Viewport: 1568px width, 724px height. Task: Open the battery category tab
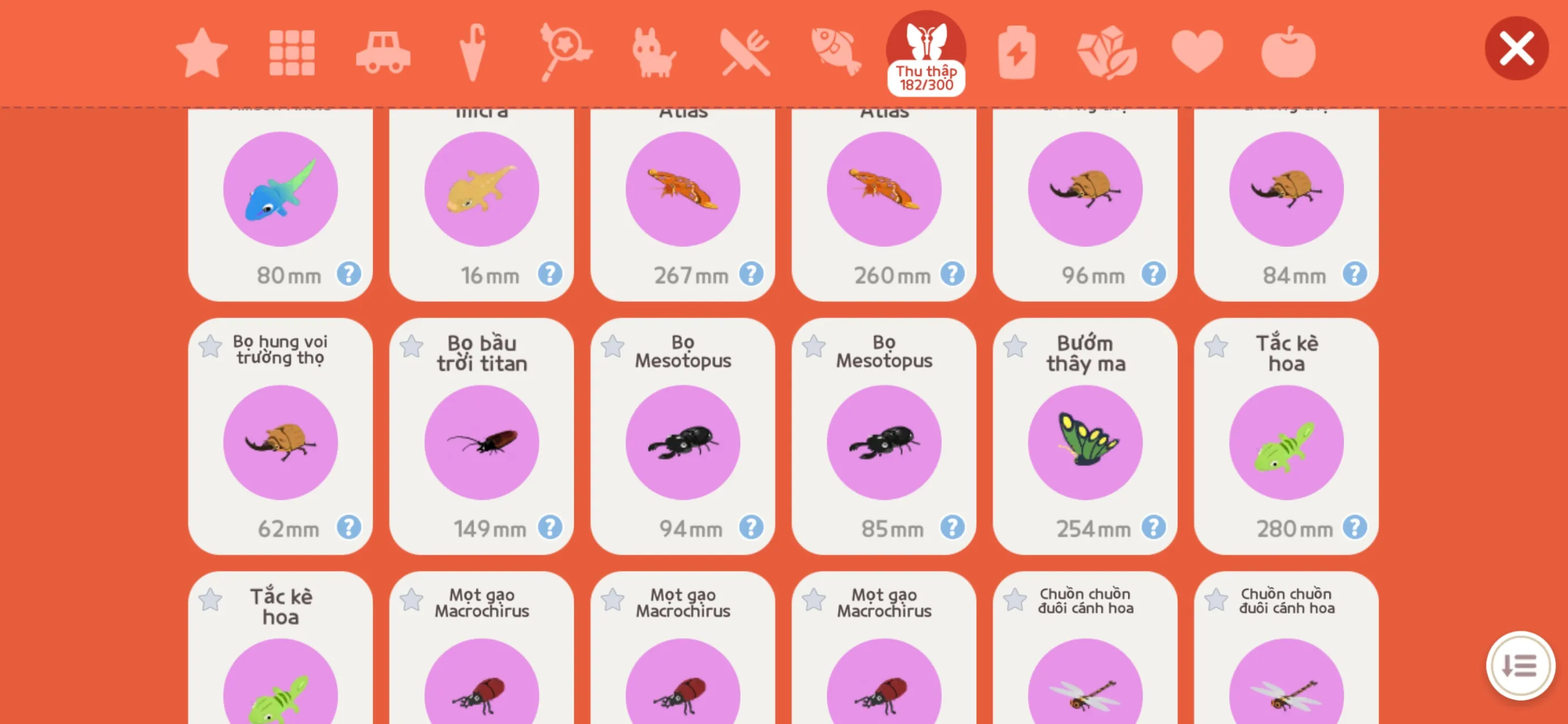point(1016,53)
